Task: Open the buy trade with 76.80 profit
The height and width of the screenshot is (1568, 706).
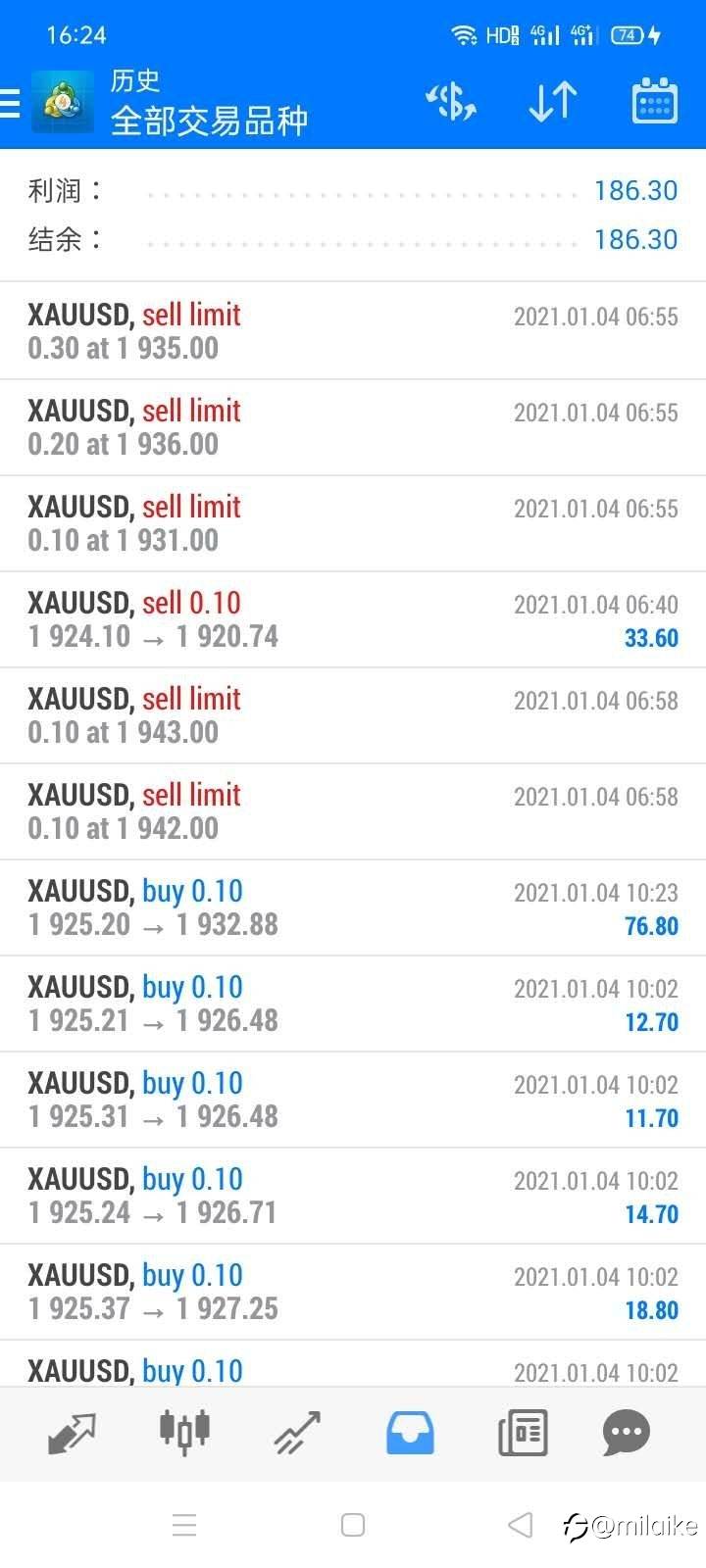Action: click(353, 907)
